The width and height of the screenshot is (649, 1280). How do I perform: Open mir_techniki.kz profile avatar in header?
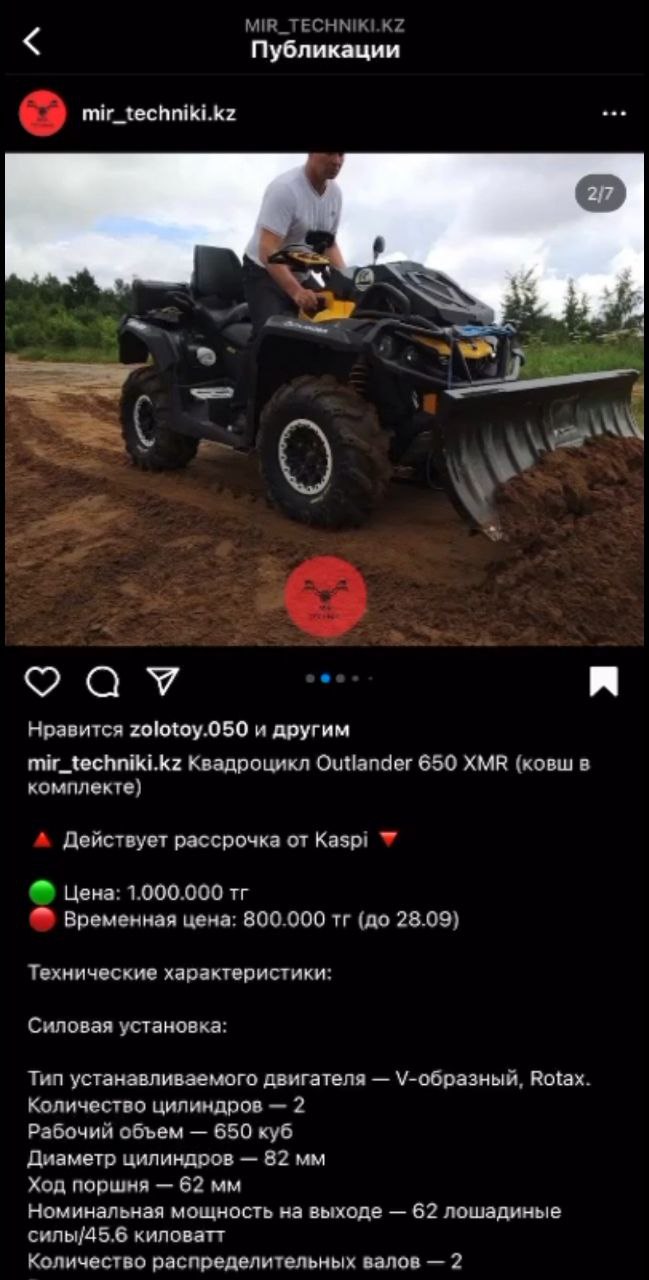click(x=42, y=113)
